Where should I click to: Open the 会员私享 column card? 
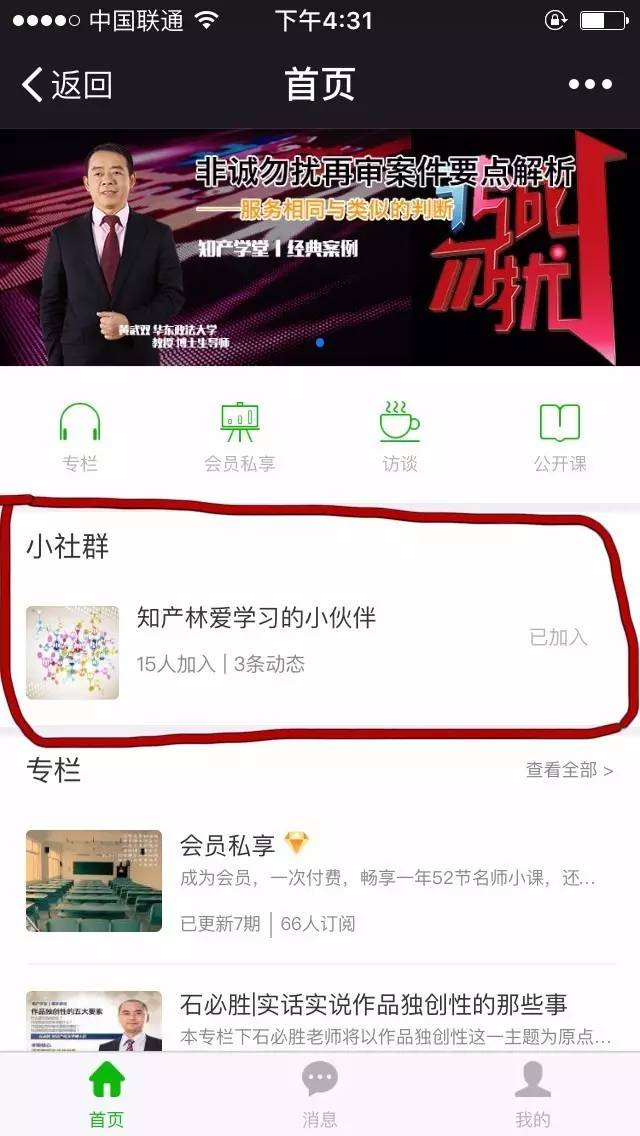[x=320, y=880]
